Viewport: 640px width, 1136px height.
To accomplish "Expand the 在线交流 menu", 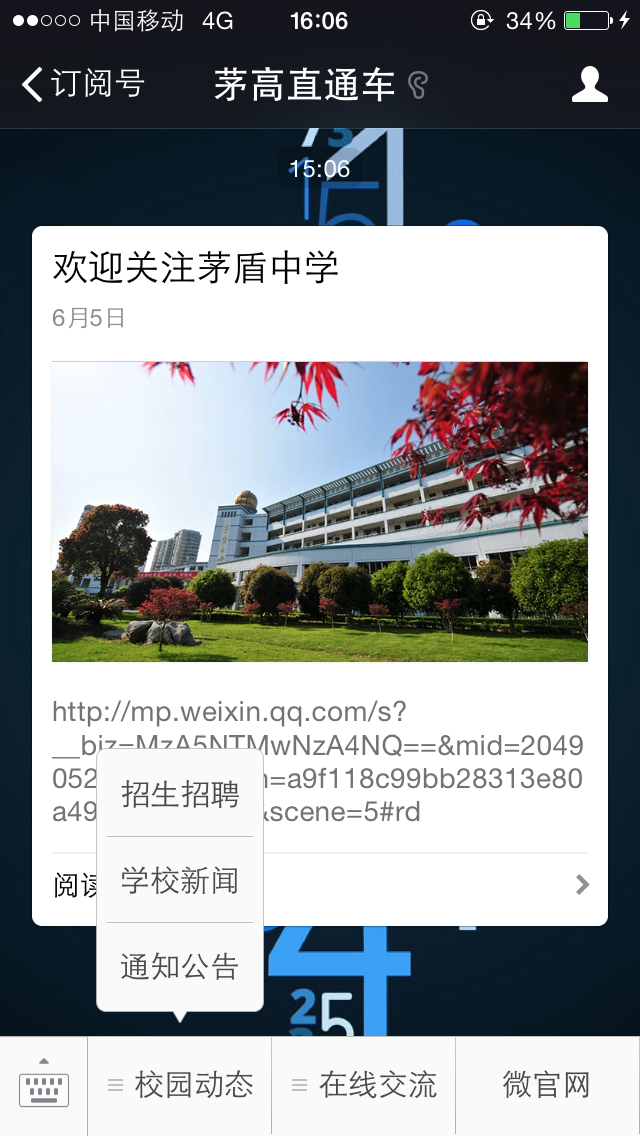I will [x=364, y=1086].
